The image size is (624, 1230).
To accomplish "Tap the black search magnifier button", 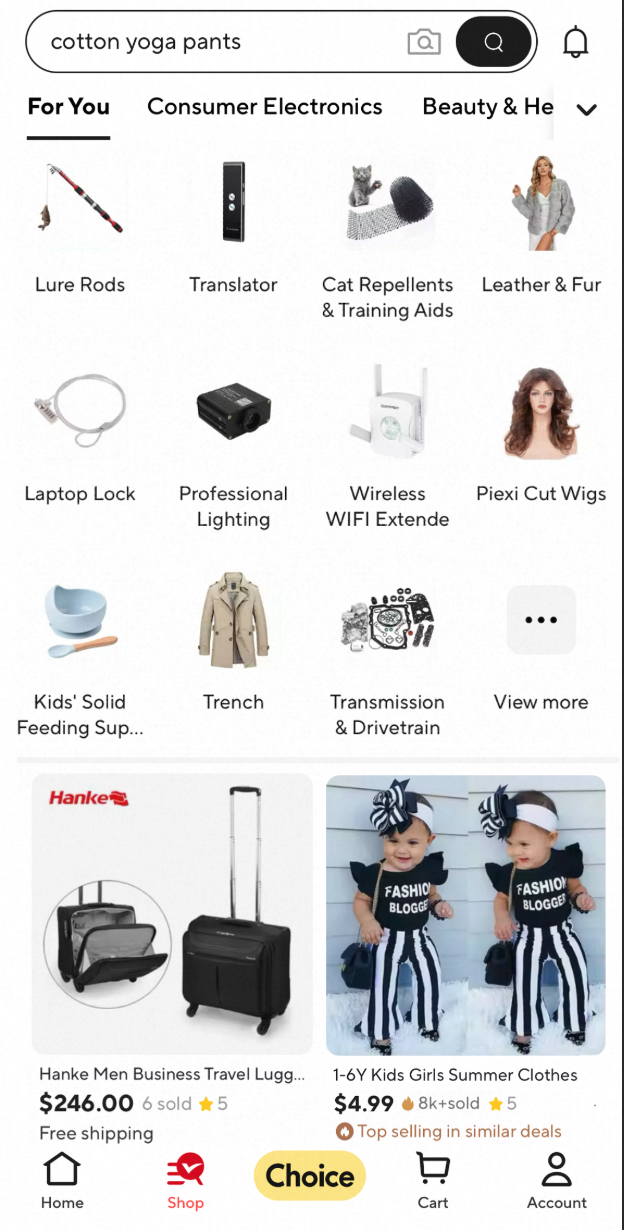I will click(x=493, y=42).
